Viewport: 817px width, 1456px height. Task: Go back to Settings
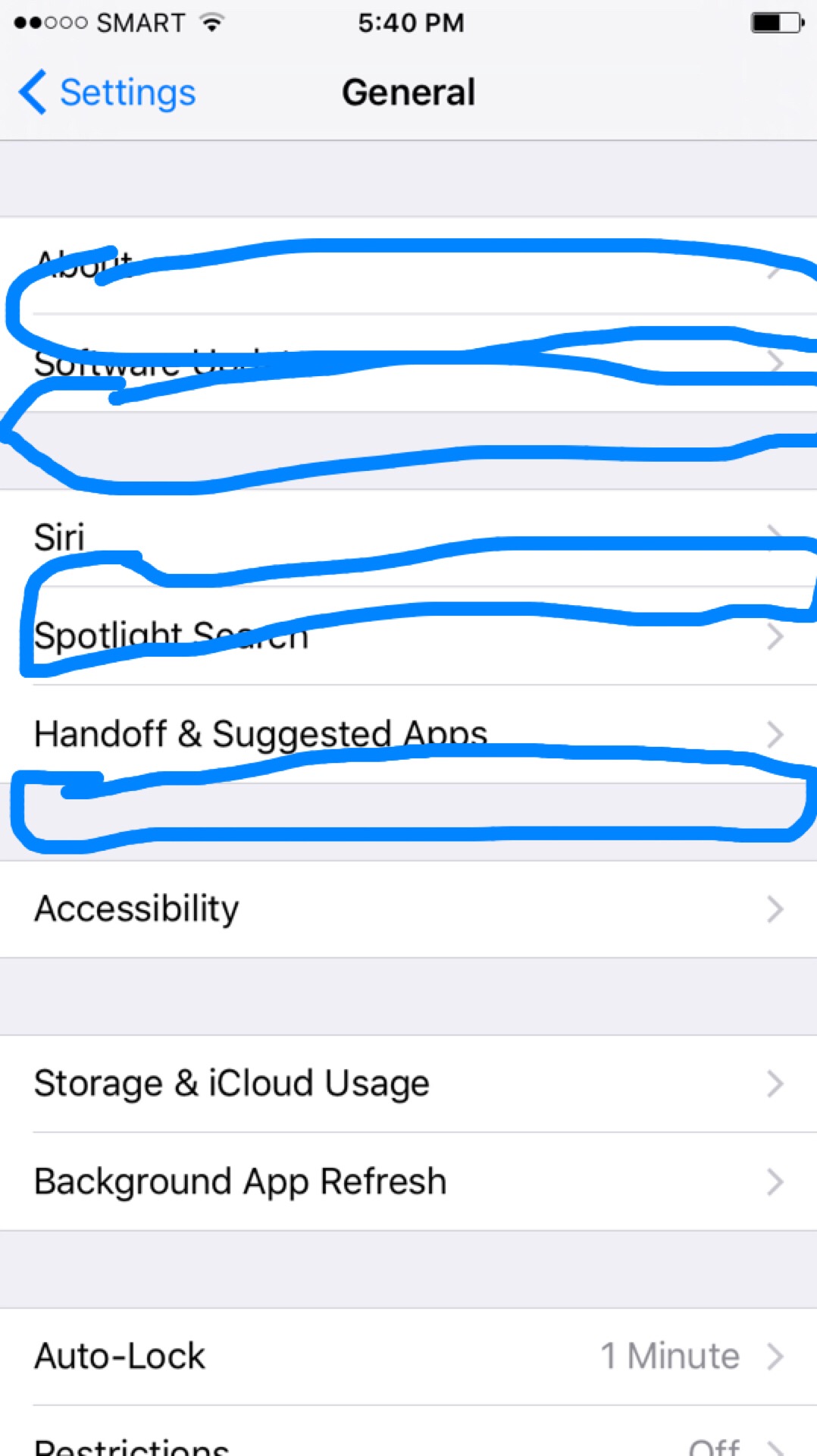pos(107,93)
